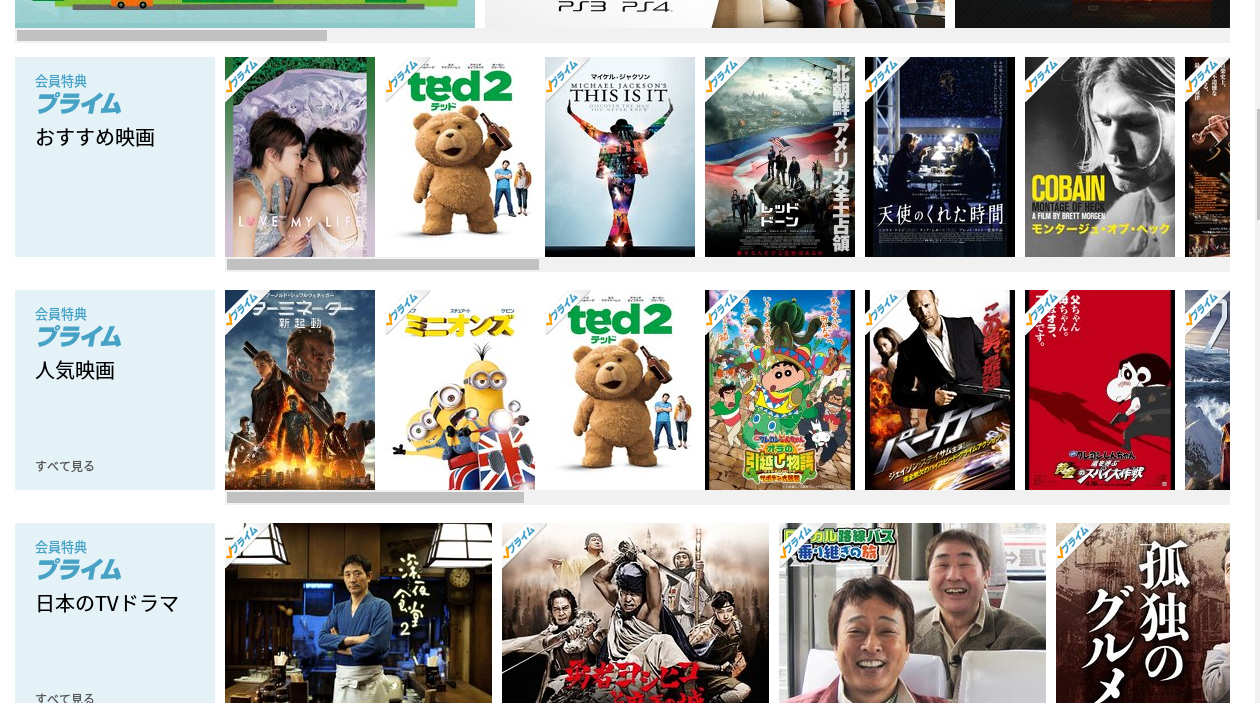View the 孤独のグルメ drama
Image resolution: width=1260 pixels, height=703 pixels.
(x=1143, y=613)
